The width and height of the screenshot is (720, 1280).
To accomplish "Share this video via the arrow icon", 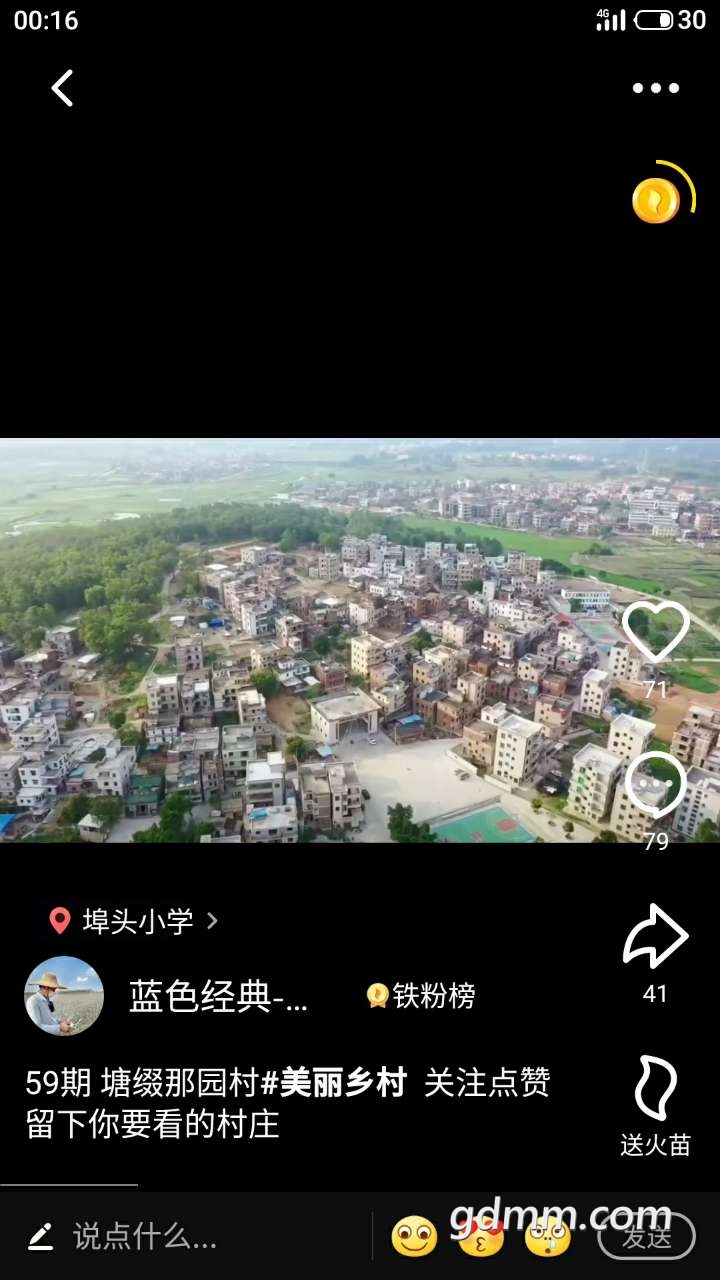I will tap(656, 936).
